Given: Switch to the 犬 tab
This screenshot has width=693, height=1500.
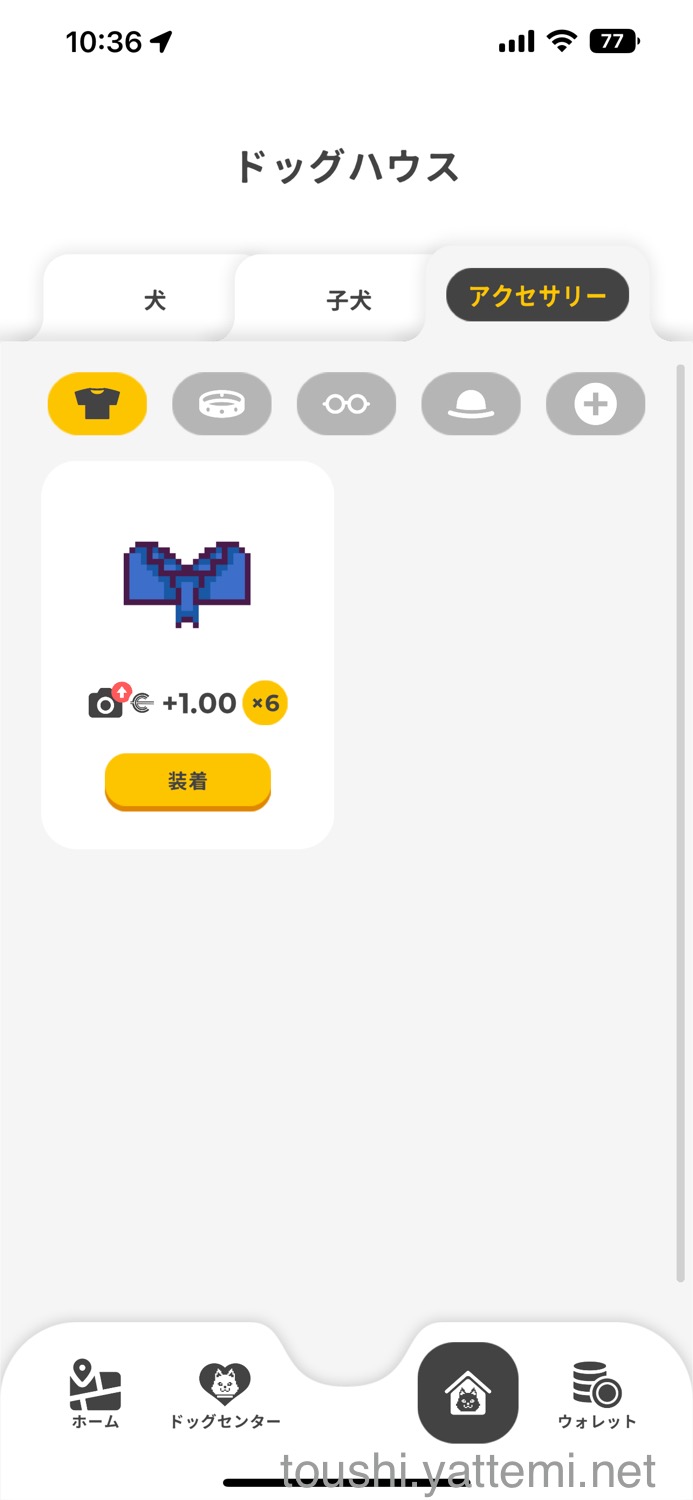Looking at the screenshot, I should coord(154,299).
